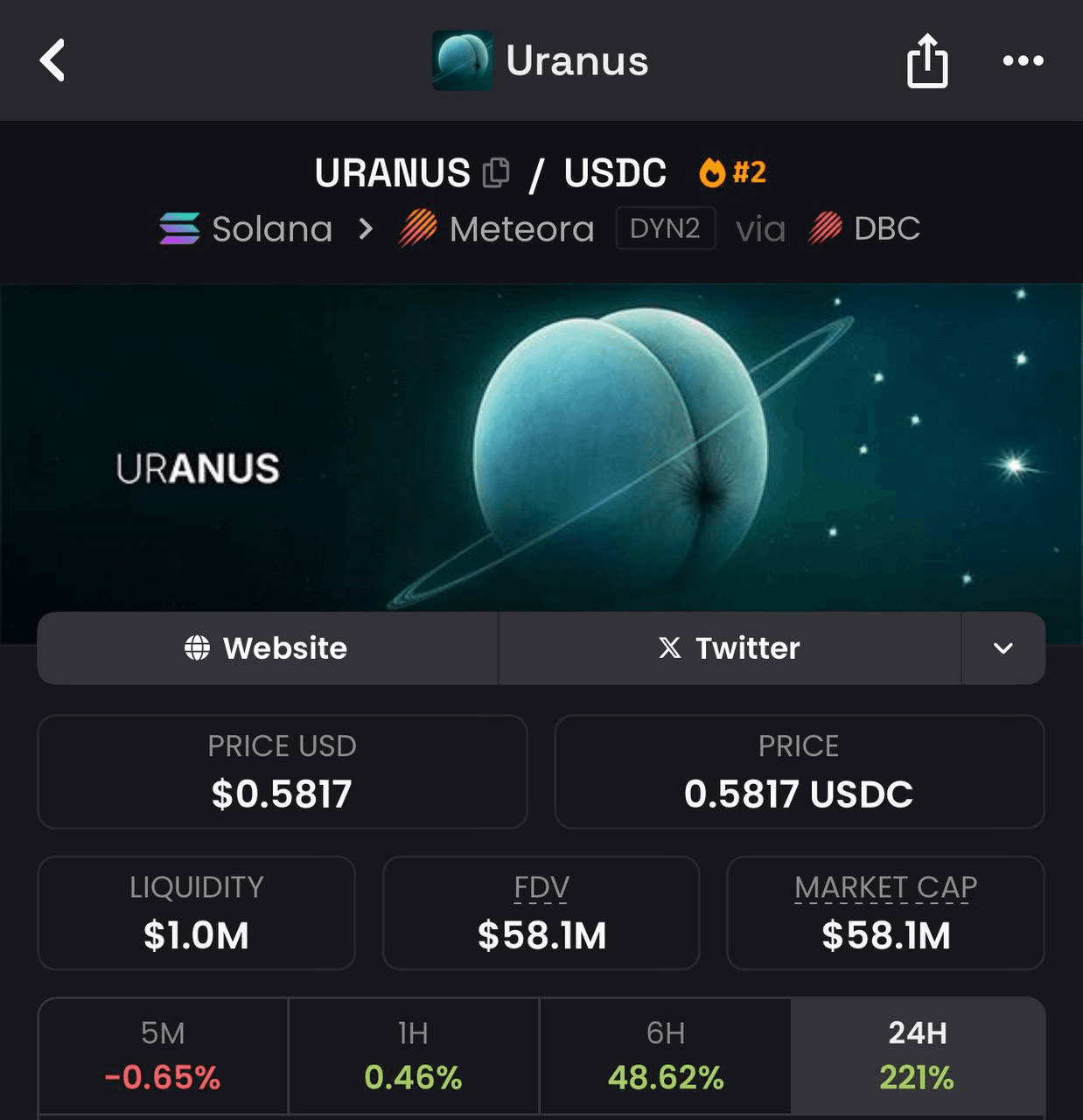
Task: Switch to the 6H timeframe
Action: 665,1055
